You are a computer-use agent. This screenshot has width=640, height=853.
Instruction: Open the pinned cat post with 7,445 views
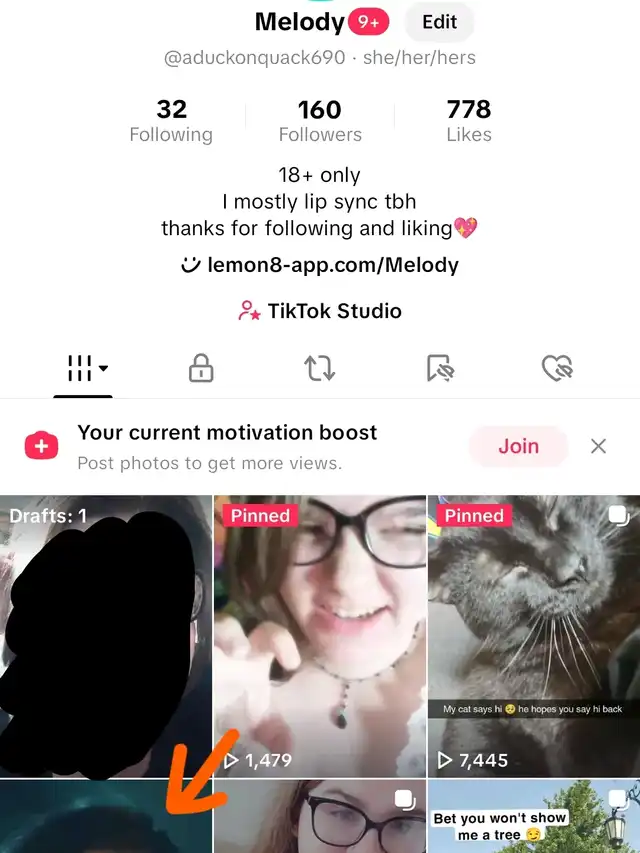pyautogui.click(x=534, y=635)
